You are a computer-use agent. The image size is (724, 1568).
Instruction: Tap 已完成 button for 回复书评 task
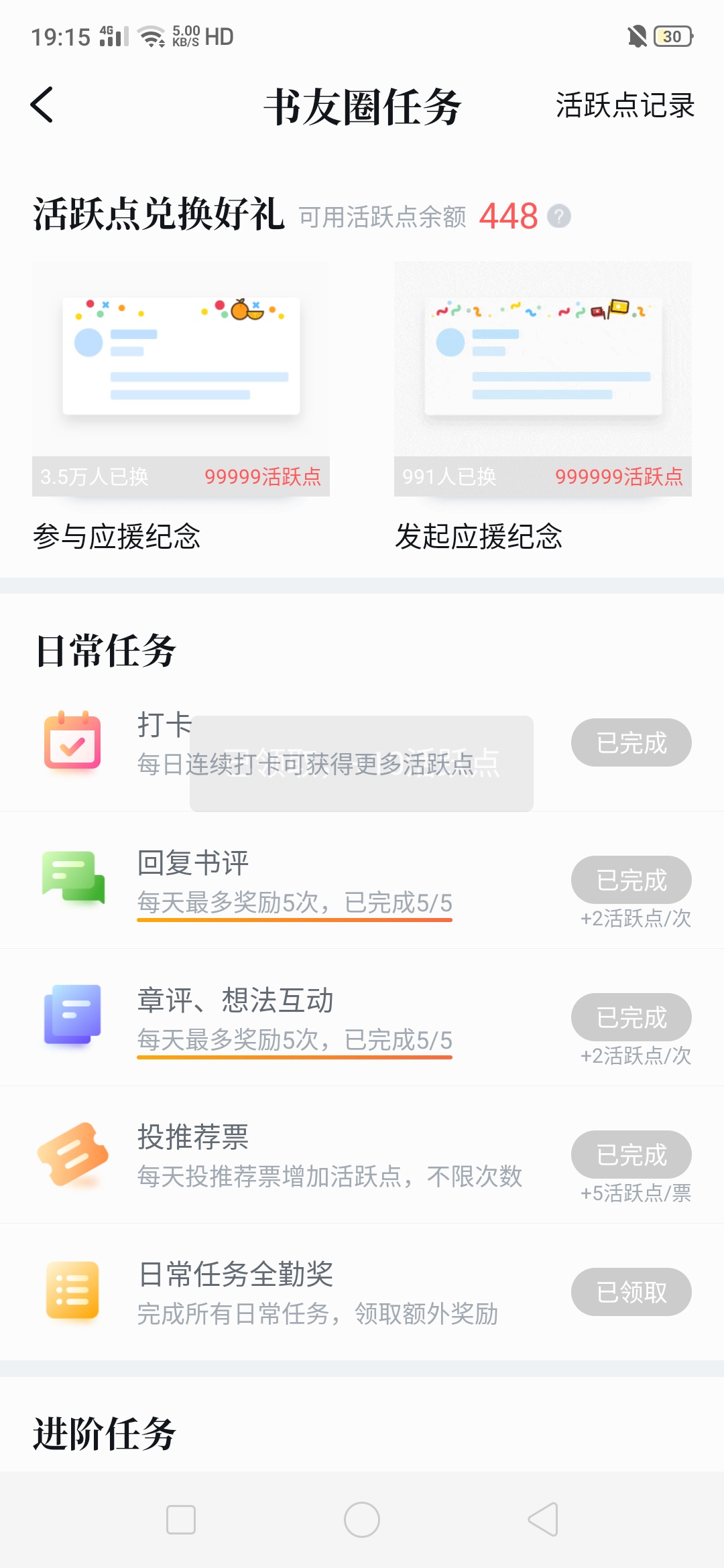[x=631, y=880]
